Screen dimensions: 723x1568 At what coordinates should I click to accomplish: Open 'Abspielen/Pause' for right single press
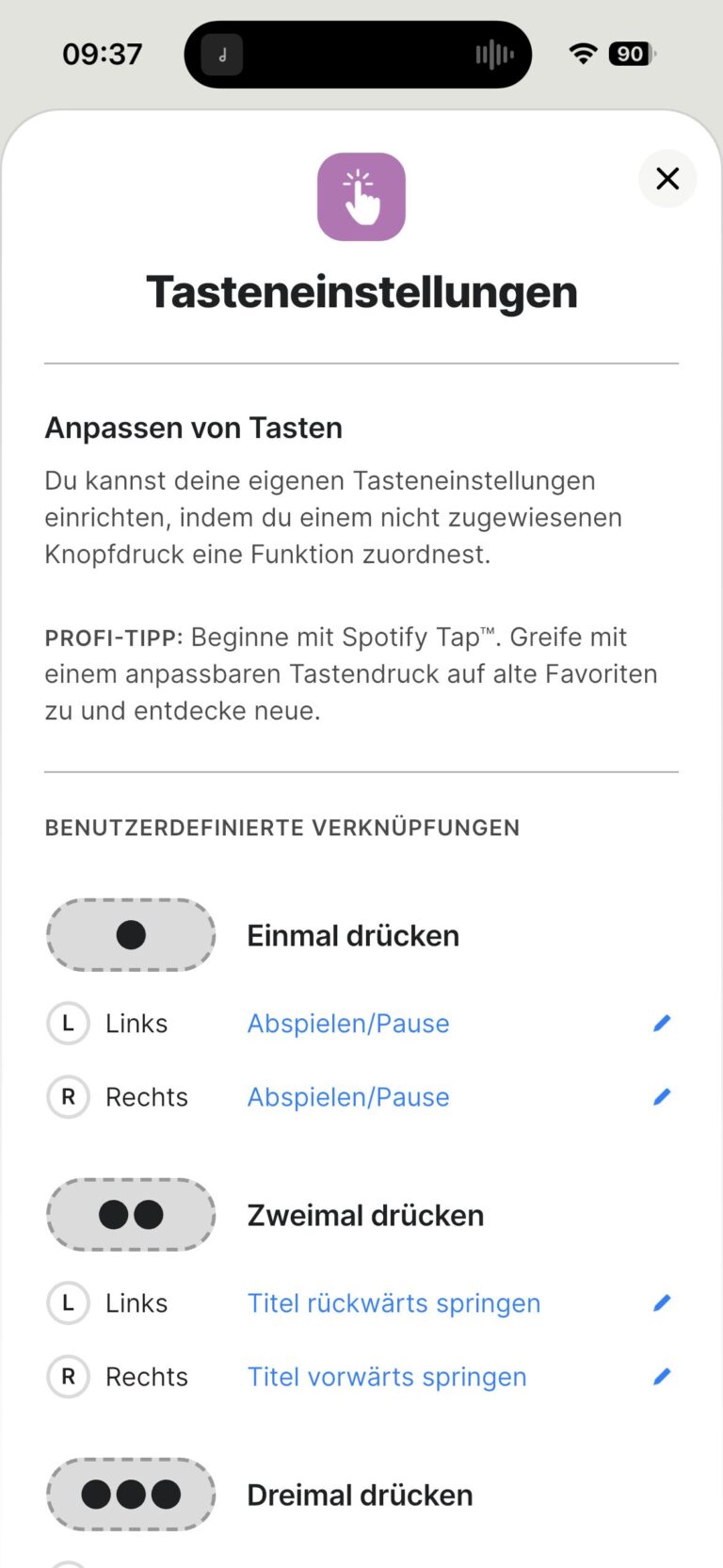coord(347,1096)
